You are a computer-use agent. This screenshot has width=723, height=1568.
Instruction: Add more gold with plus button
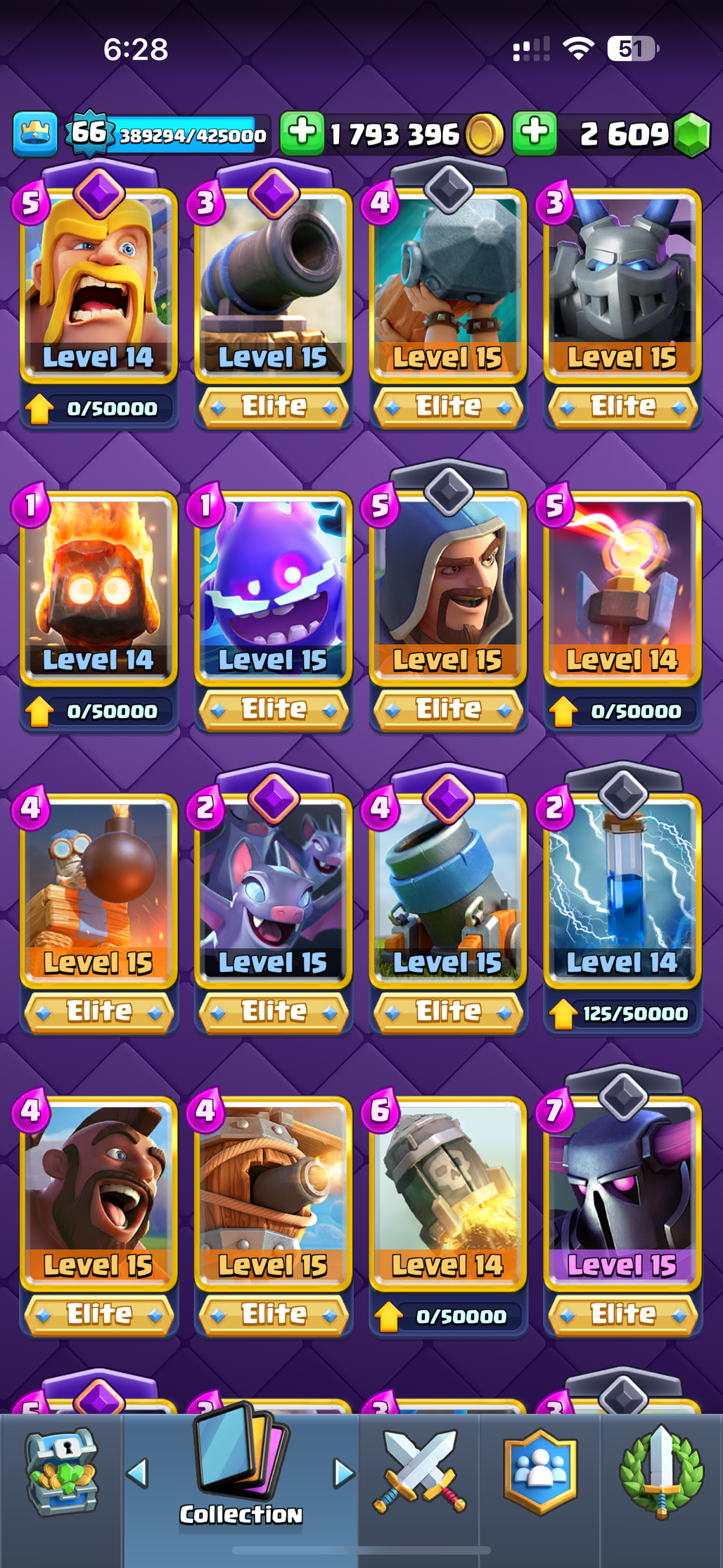tap(302, 132)
